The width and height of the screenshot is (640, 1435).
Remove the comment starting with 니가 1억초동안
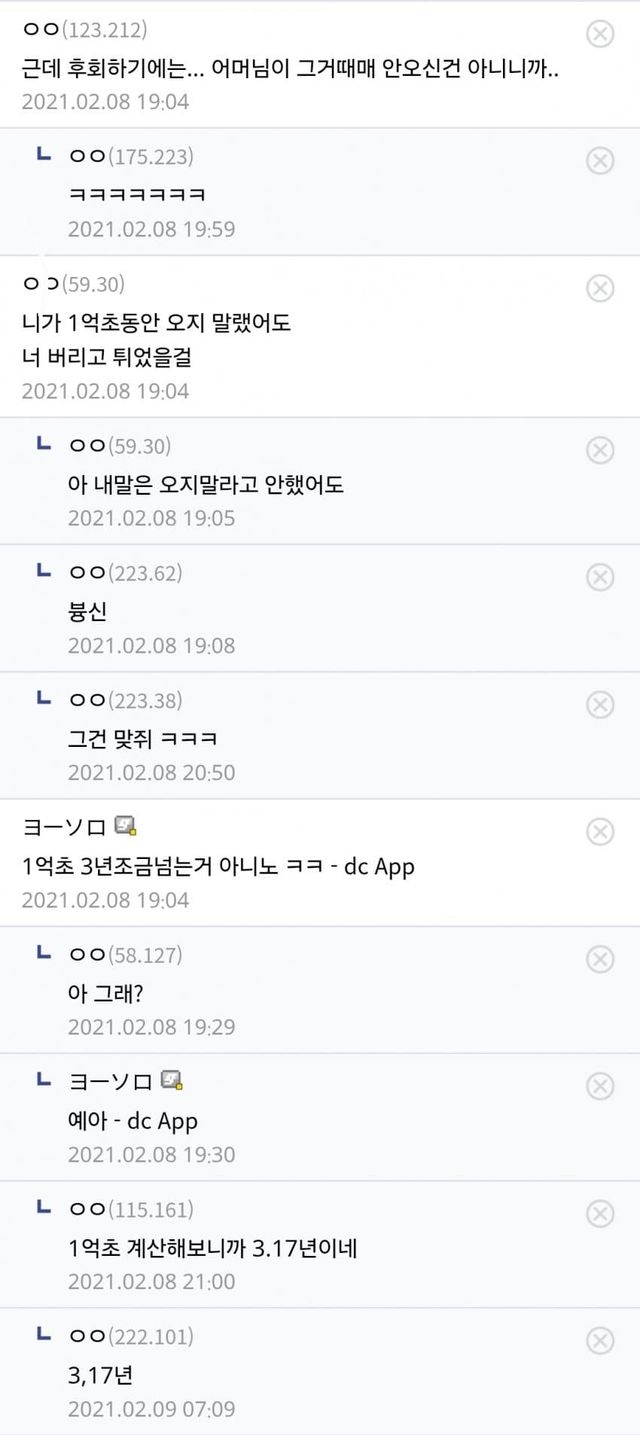tap(599, 288)
